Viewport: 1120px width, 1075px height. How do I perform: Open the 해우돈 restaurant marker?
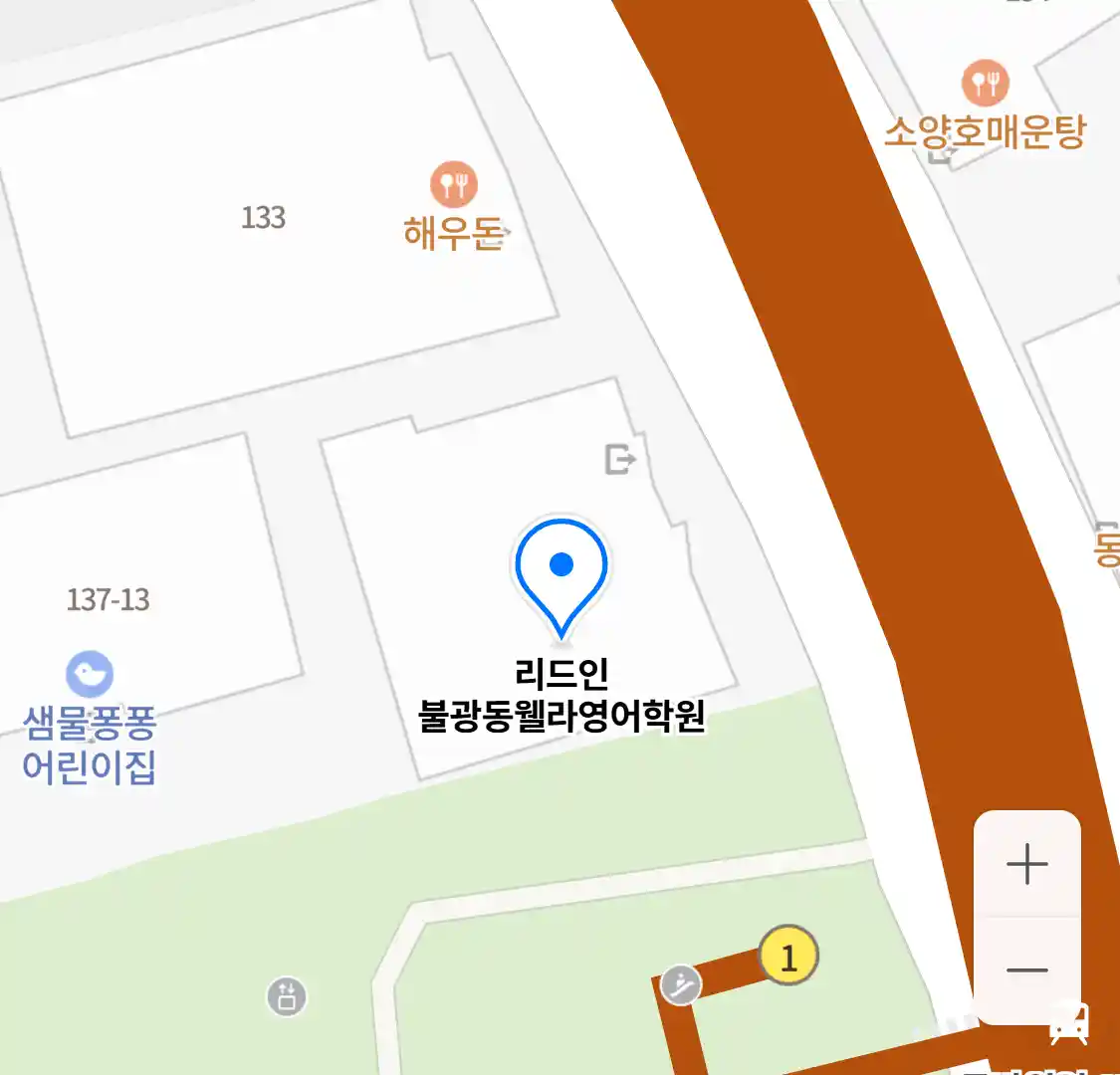click(454, 185)
